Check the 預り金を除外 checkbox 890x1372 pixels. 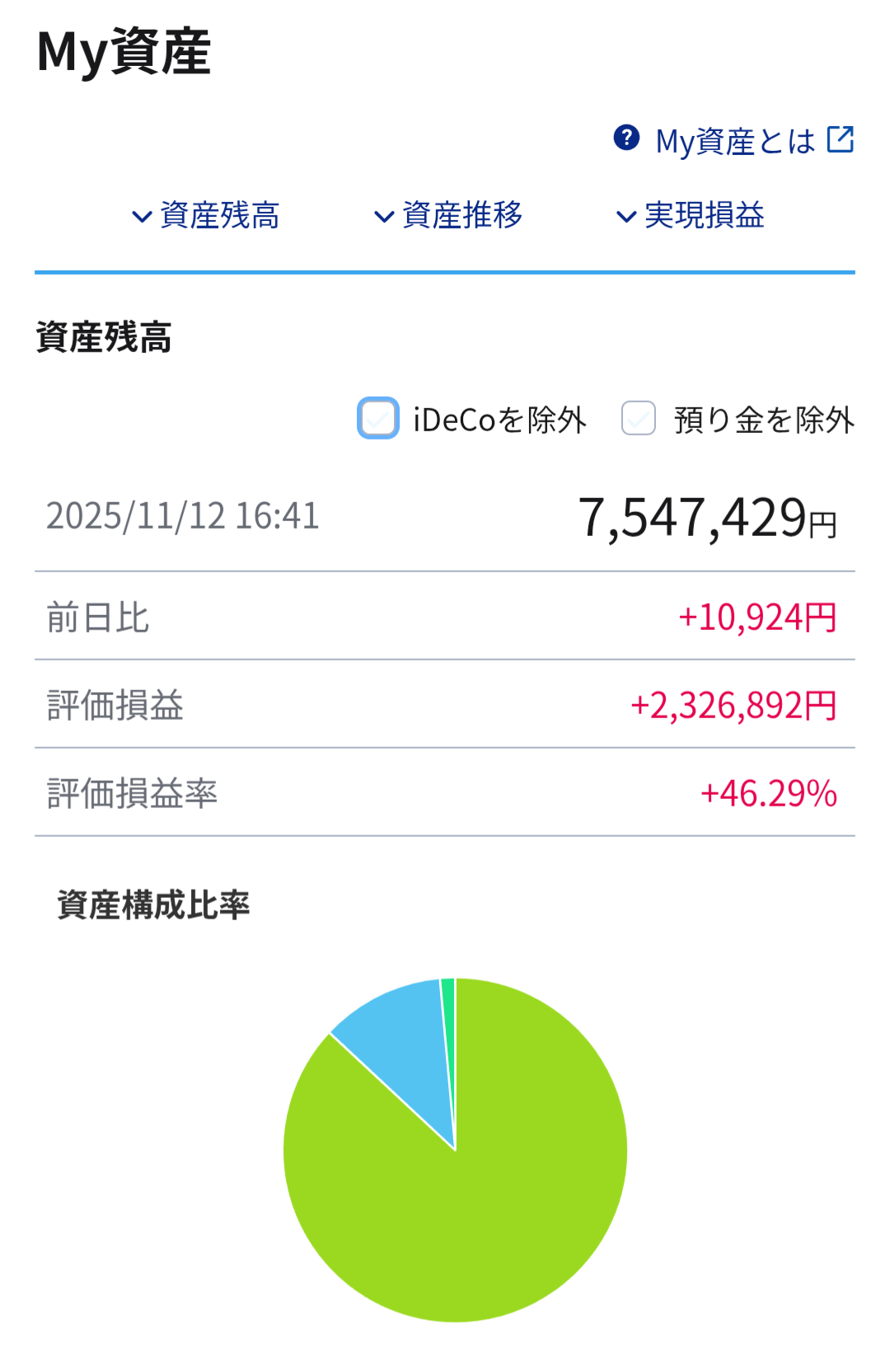639,418
